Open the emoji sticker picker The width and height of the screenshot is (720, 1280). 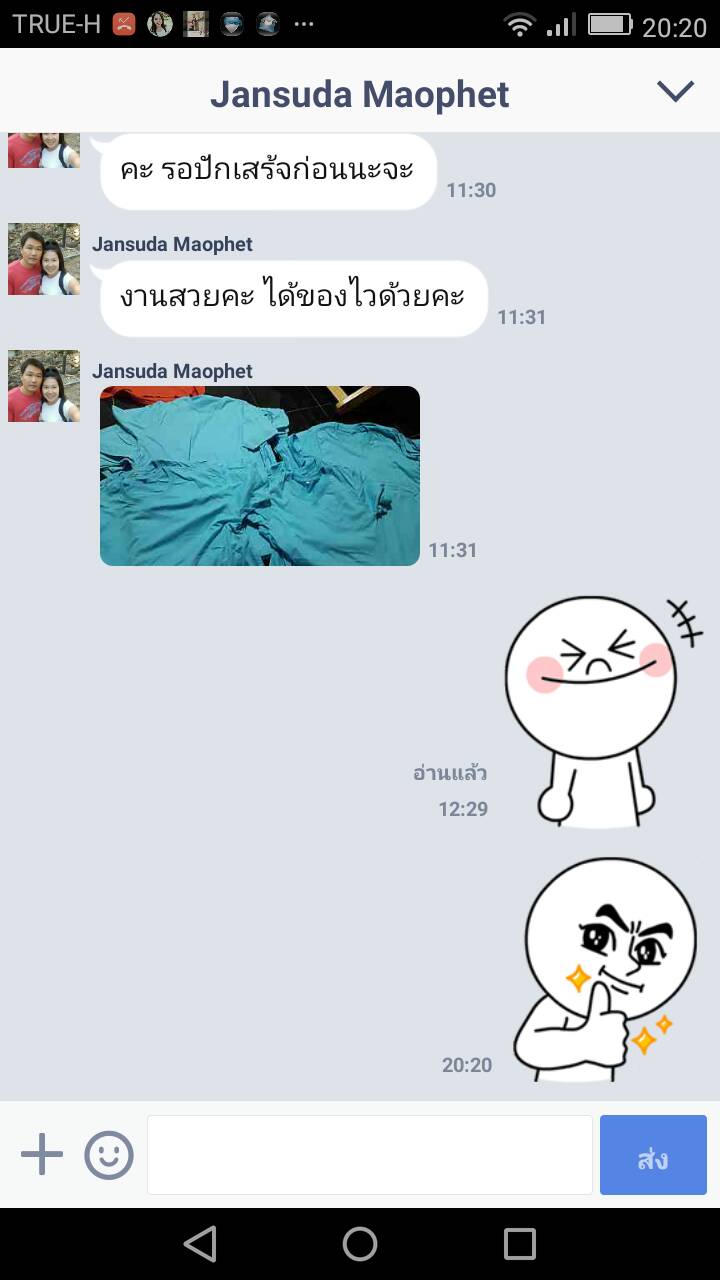tap(109, 1155)
